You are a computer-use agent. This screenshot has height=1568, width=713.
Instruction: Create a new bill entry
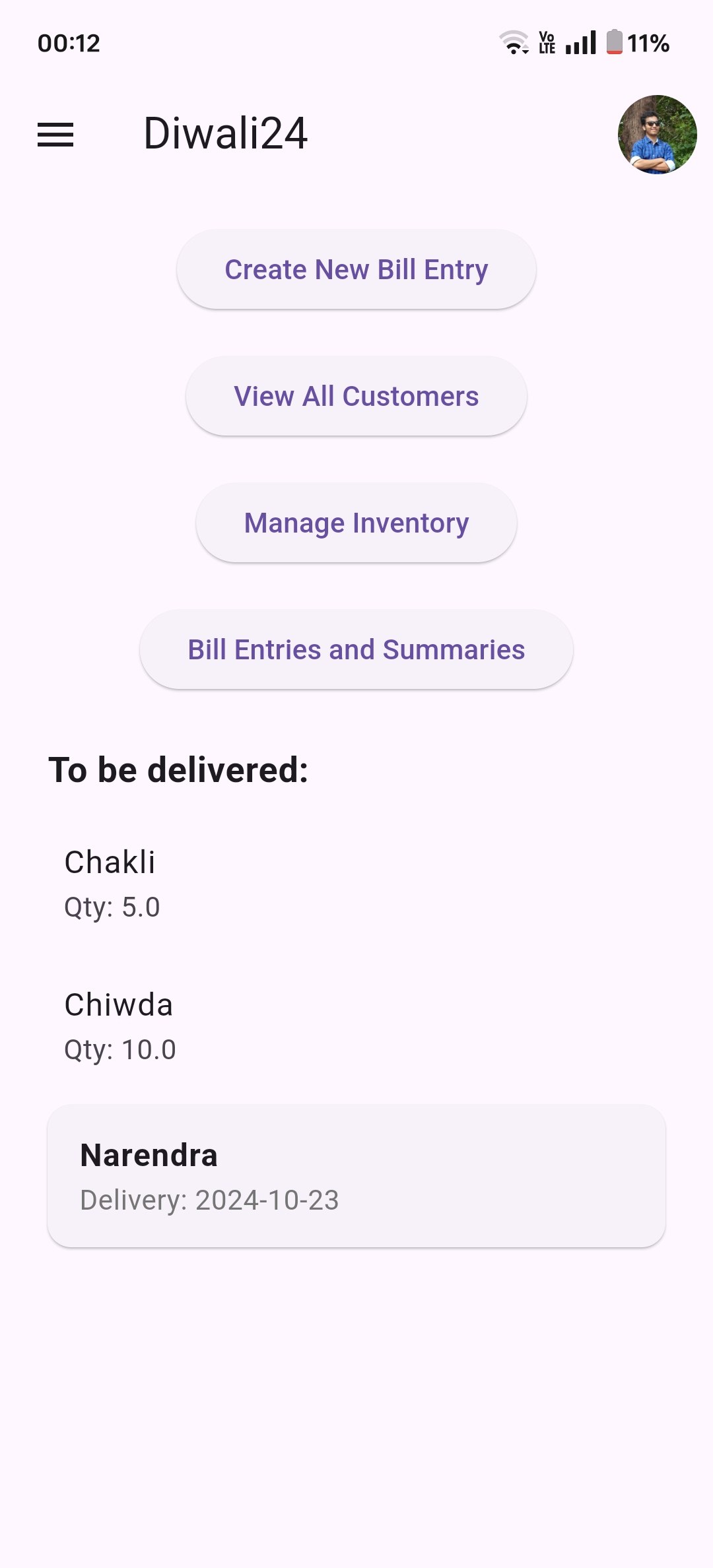pyautogui.click(x=356, y=269)
